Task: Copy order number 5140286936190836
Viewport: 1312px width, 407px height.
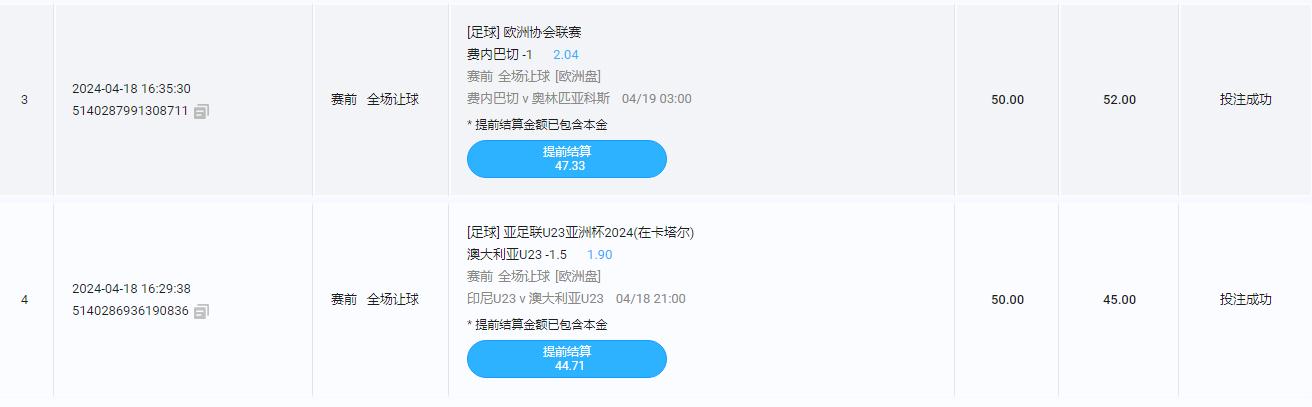Action: tap(202, 311)
